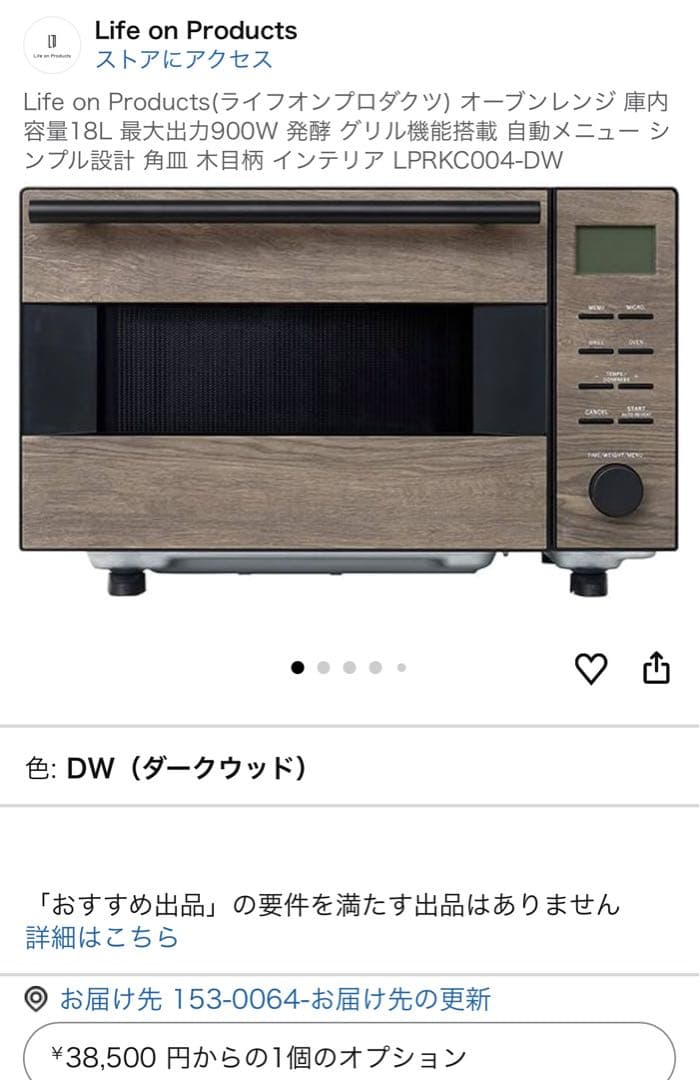Open the oven range product image

coord(349,390)
